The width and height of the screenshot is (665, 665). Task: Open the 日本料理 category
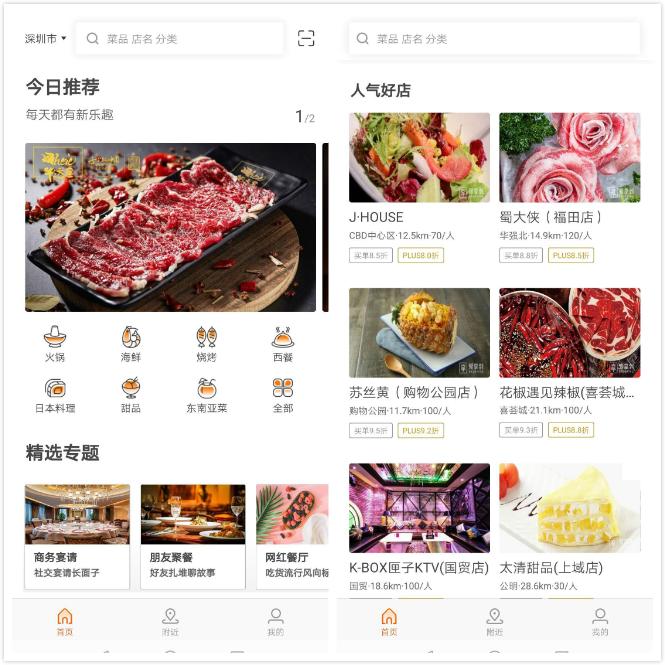(x=54, y=395)
